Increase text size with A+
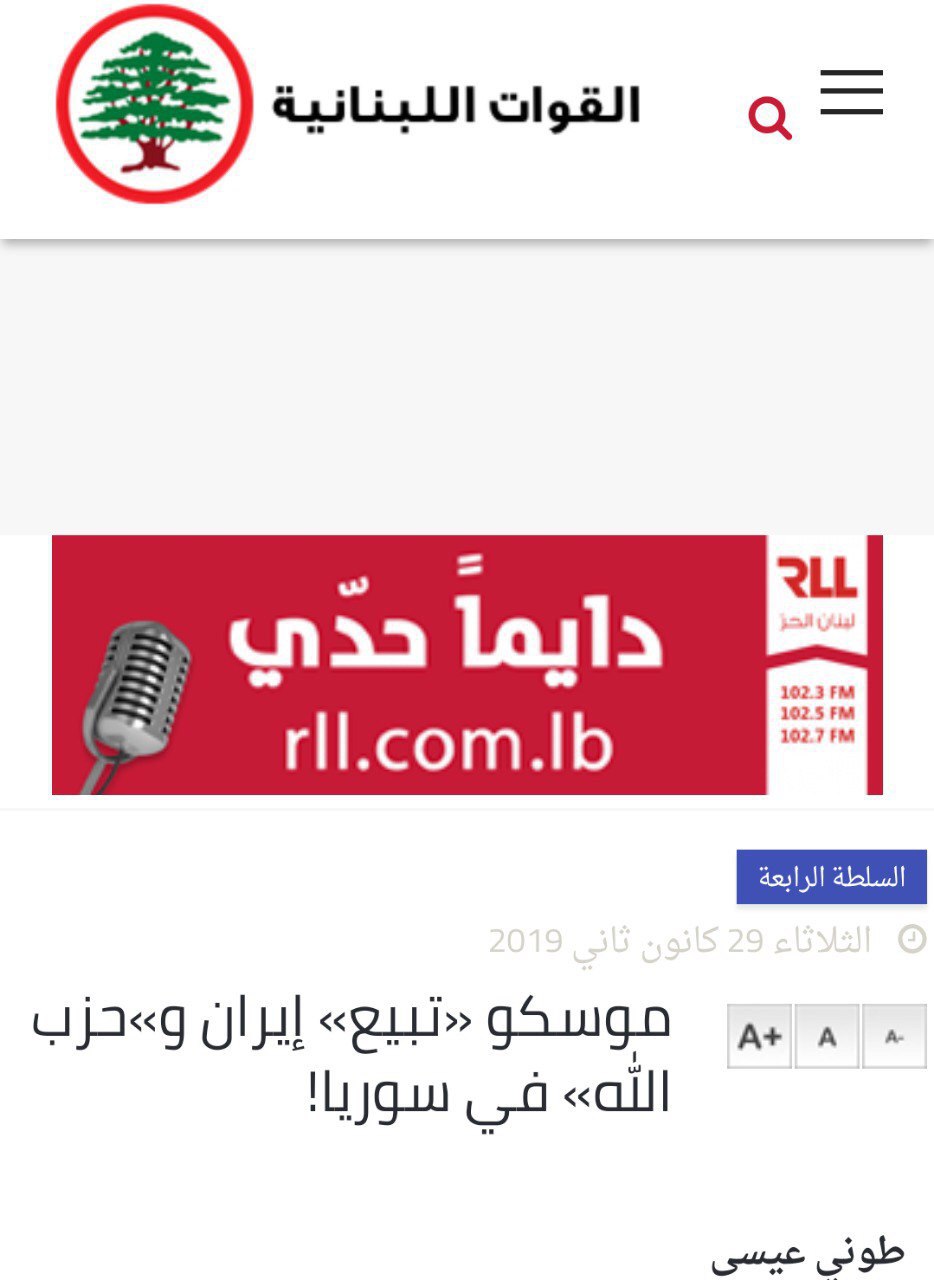 click(x=759, y=1037)
